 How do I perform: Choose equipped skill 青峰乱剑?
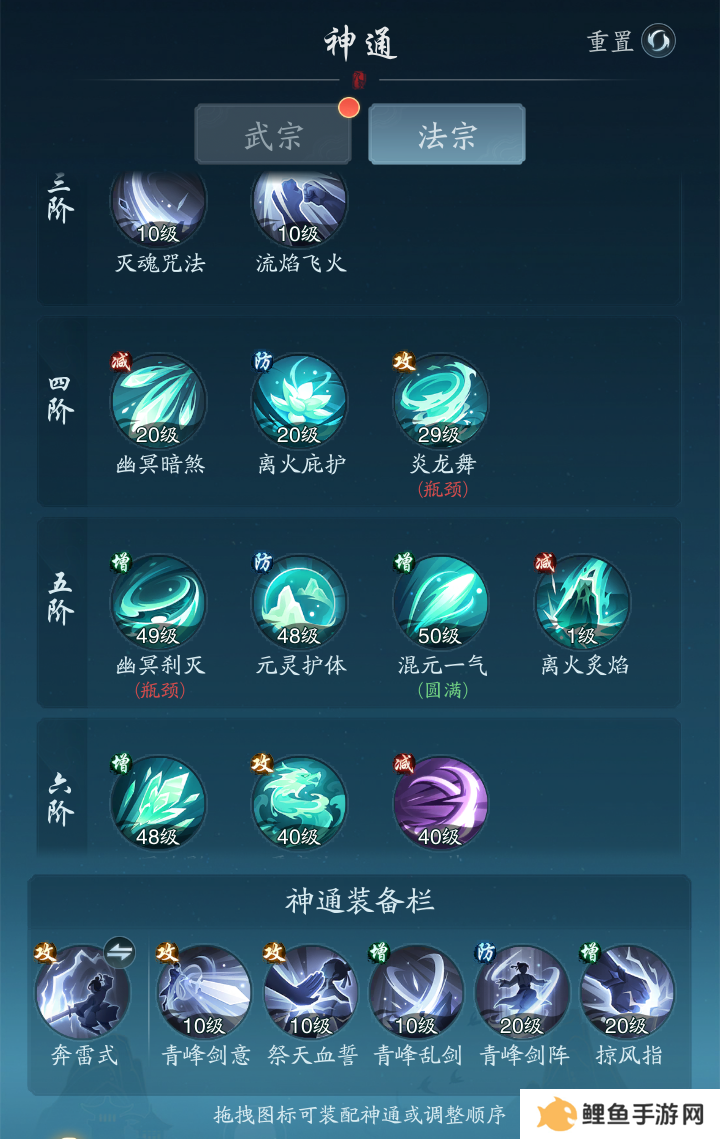[416, 993]
